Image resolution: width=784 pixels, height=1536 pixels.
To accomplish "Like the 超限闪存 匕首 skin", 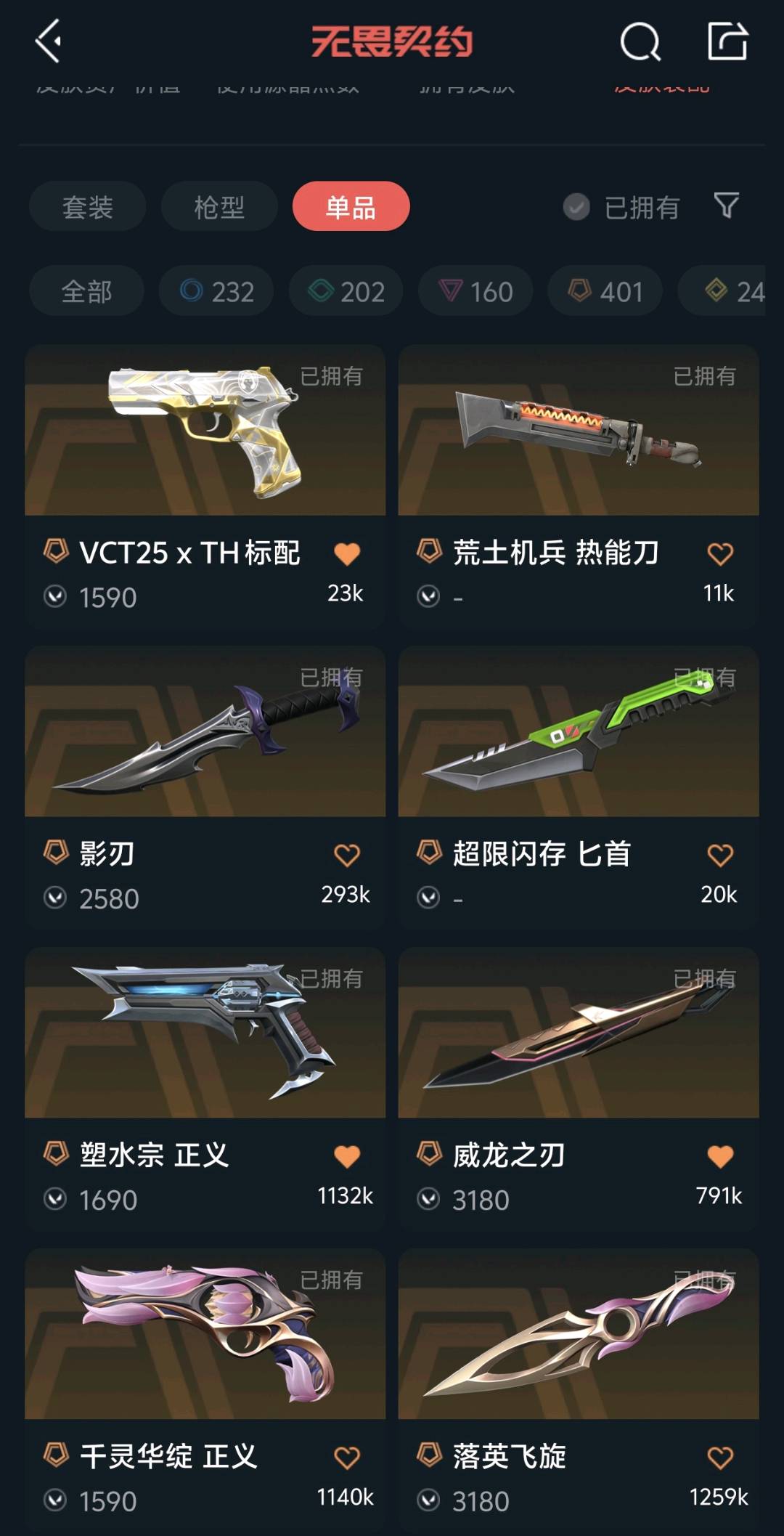I will [x=720, y=855].
